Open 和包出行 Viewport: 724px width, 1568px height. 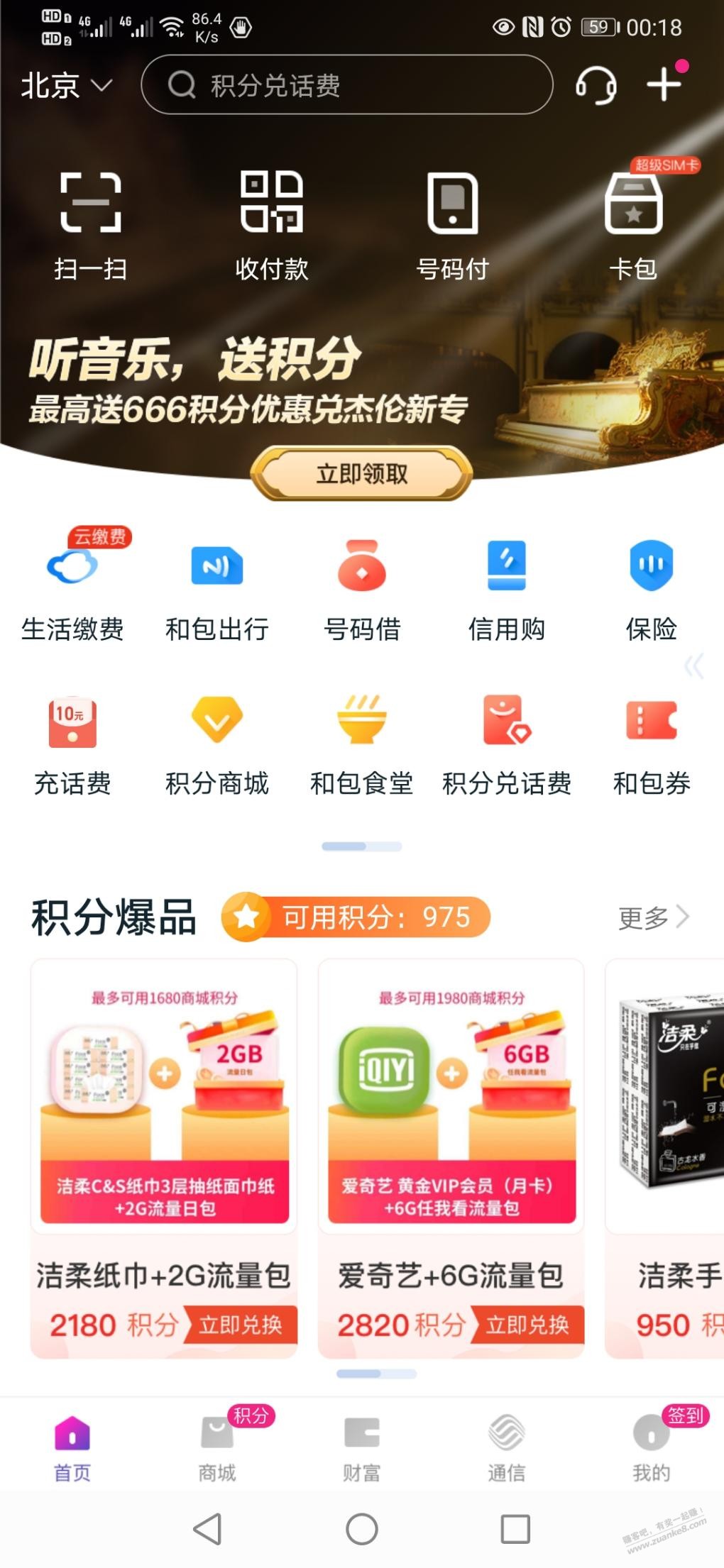[x=217, y=590]
